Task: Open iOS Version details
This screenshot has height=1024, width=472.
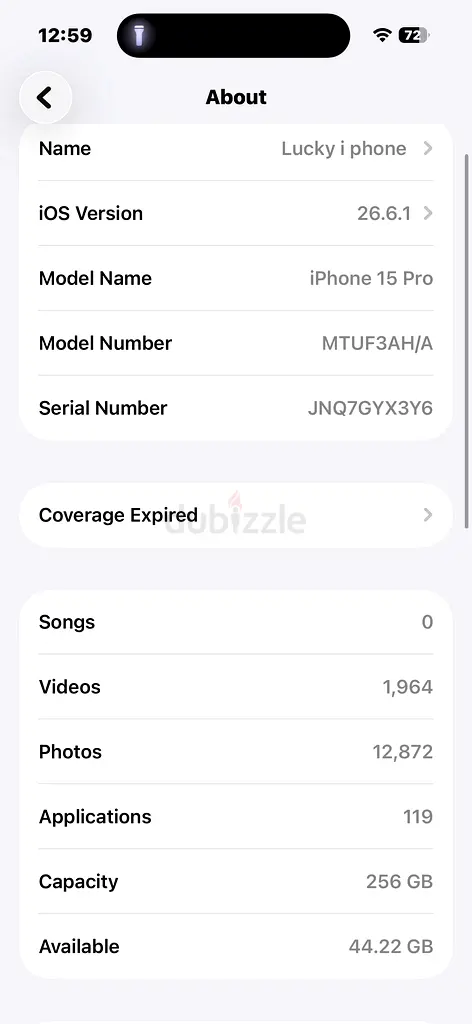Action: (236, 214)
